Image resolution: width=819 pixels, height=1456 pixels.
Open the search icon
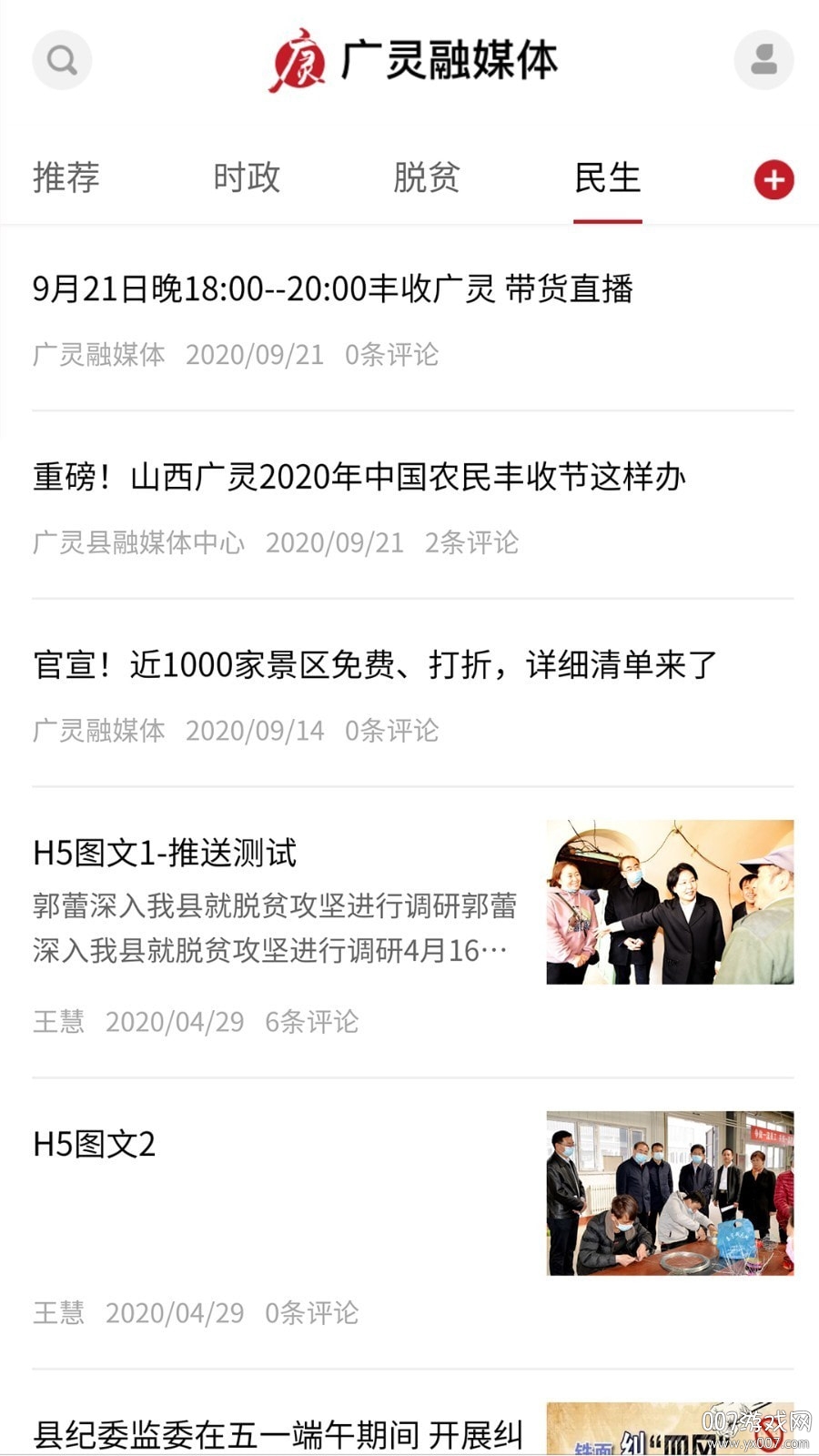click(62, 61)
